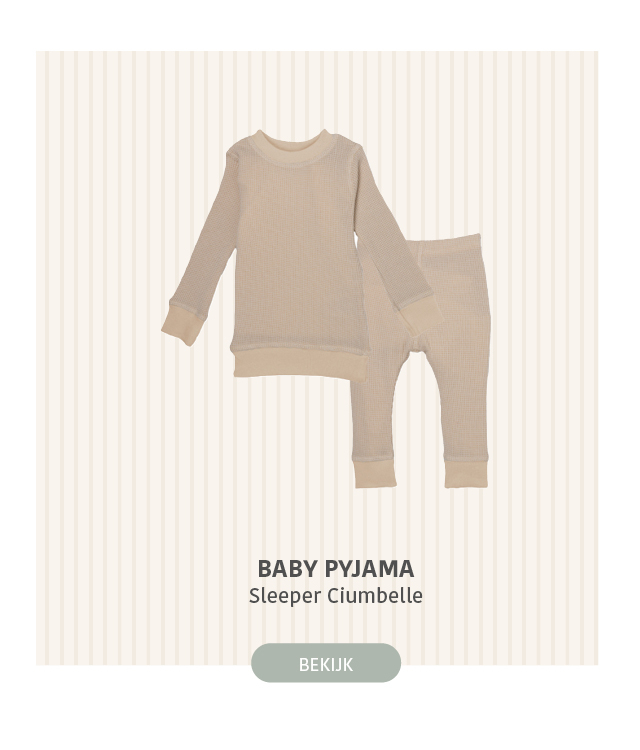Tap the BEKIJK button
Image resolution: width=640 pixels, height=750 pixels.
[x=325, y=664]
